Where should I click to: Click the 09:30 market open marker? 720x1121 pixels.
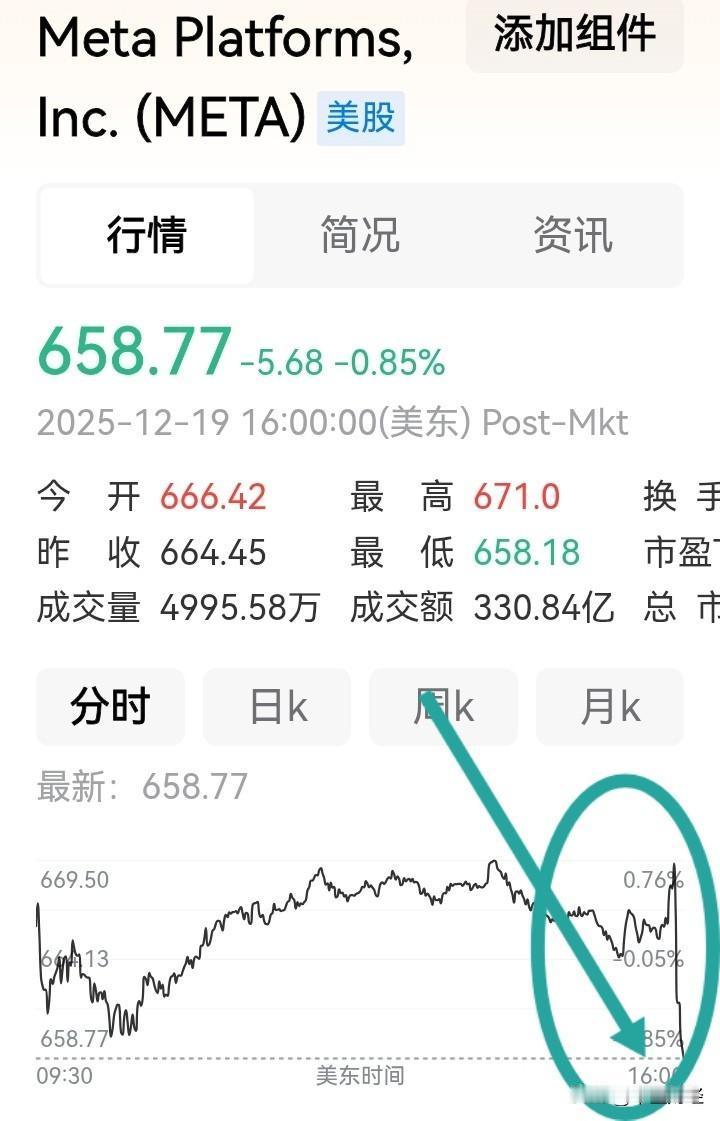[x=60, y=1077]
